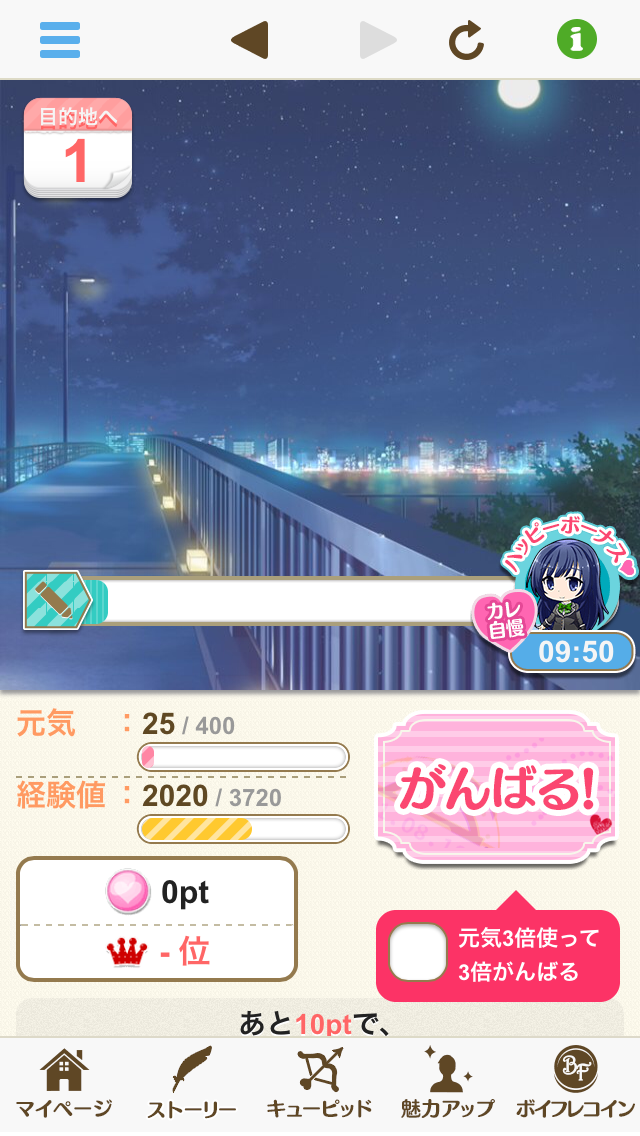The width and height of the screenshot is (640, 1136).
Task: Switch to the キューピッド tab
Action: tap(320, 1084)
